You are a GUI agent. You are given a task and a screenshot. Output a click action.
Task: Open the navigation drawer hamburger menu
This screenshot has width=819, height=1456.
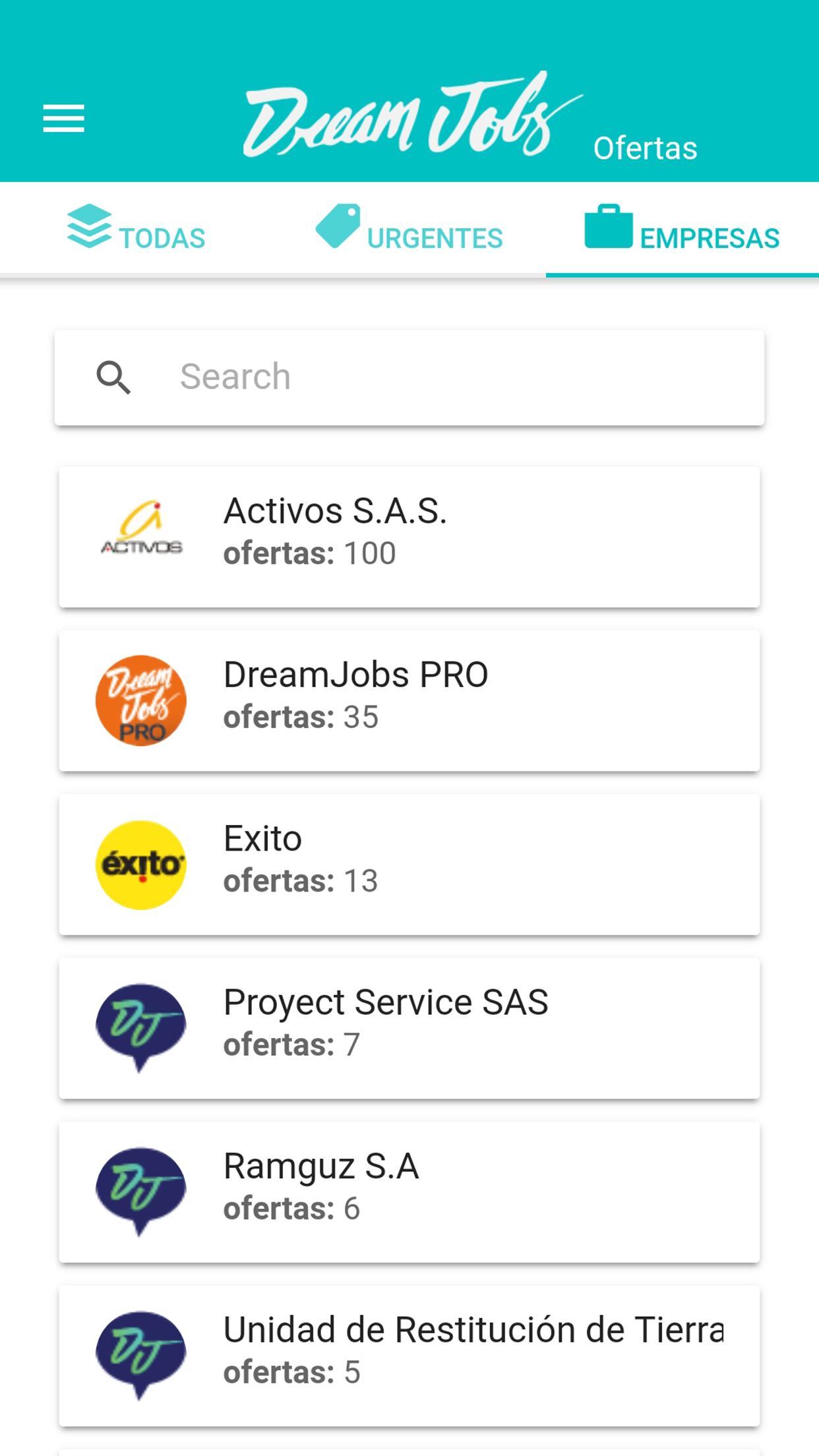click(x=63, y=119)
